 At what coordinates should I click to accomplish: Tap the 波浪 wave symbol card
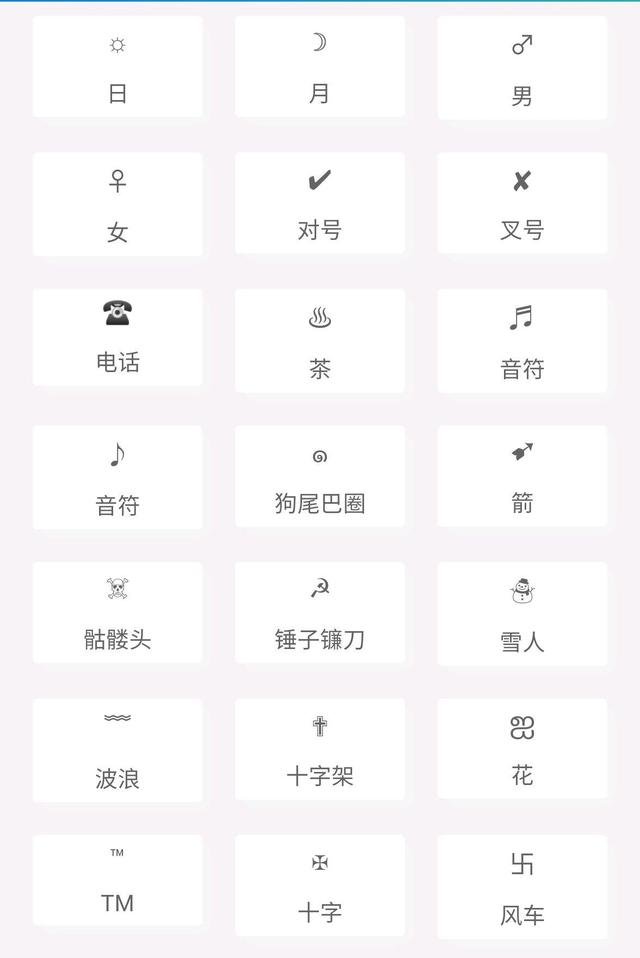tap(117, 750)
